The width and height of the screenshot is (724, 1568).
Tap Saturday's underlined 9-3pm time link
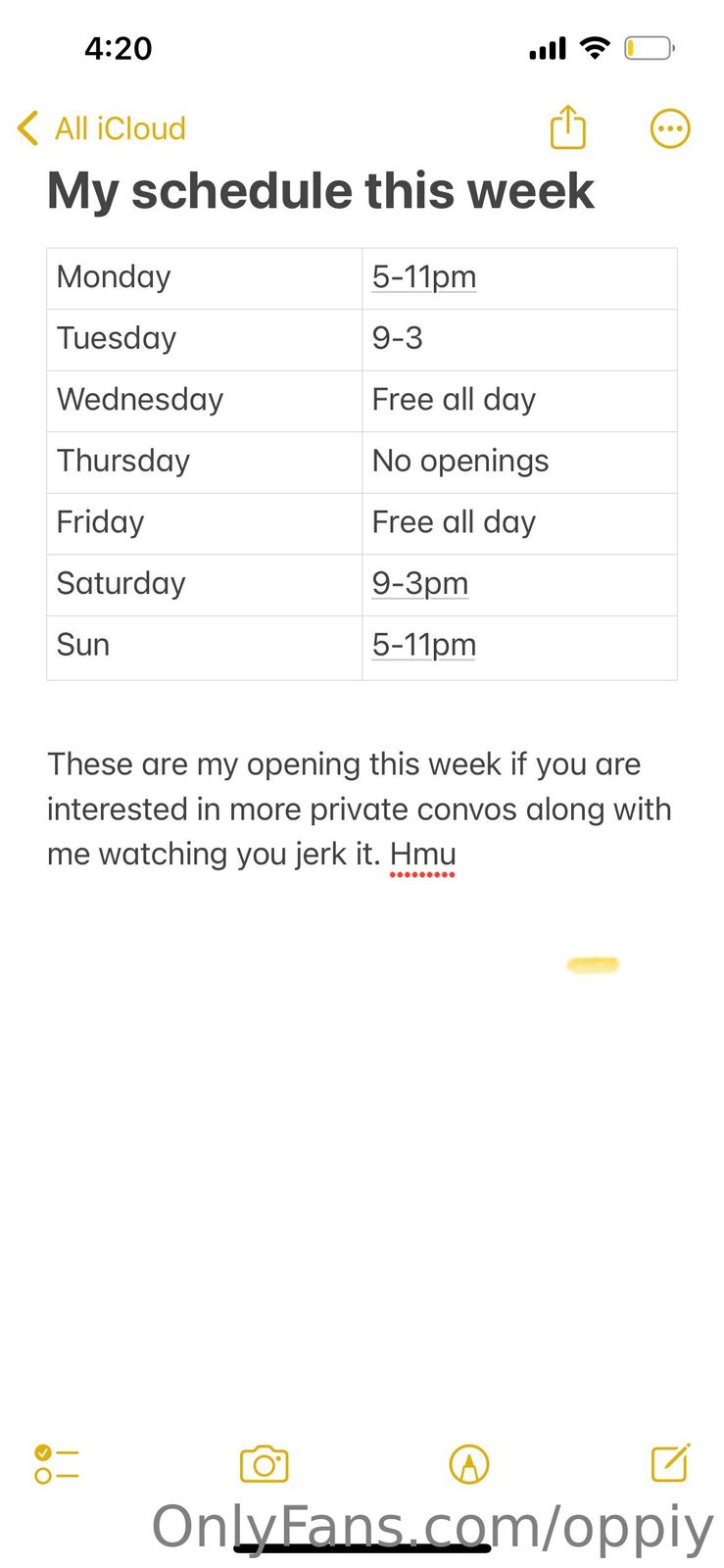point(419,584)
